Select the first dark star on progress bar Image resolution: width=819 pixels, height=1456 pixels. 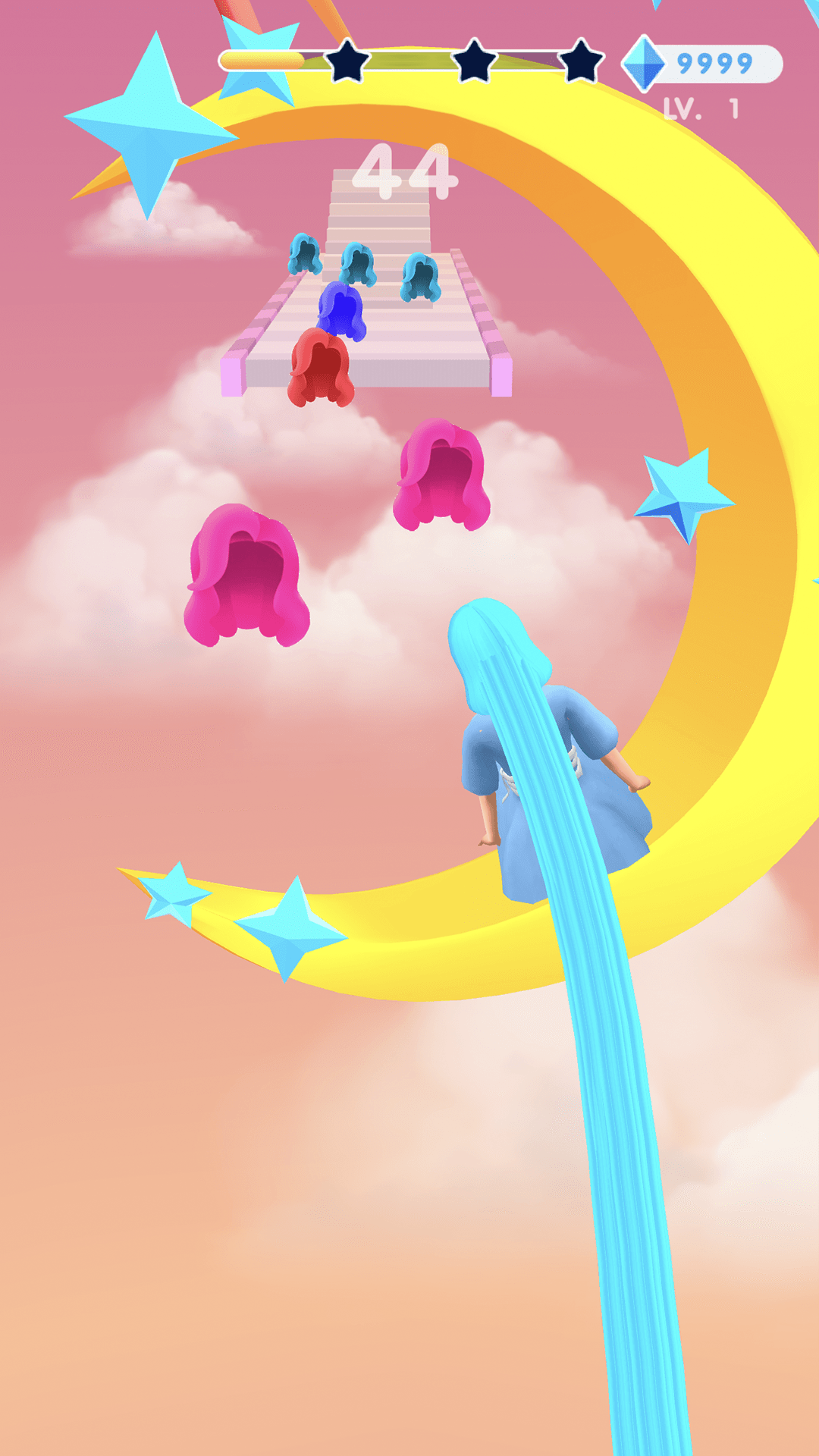(347, 61)
